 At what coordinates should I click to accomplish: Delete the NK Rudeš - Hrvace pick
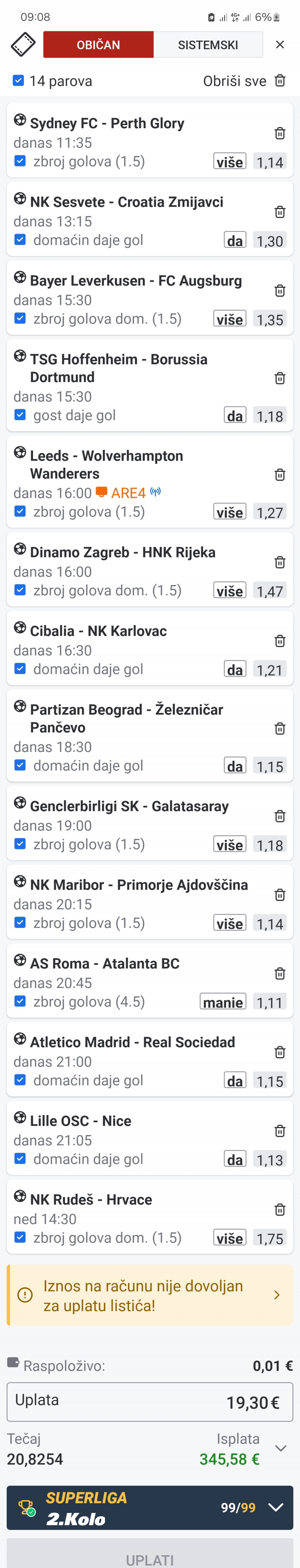point(279,1209)
